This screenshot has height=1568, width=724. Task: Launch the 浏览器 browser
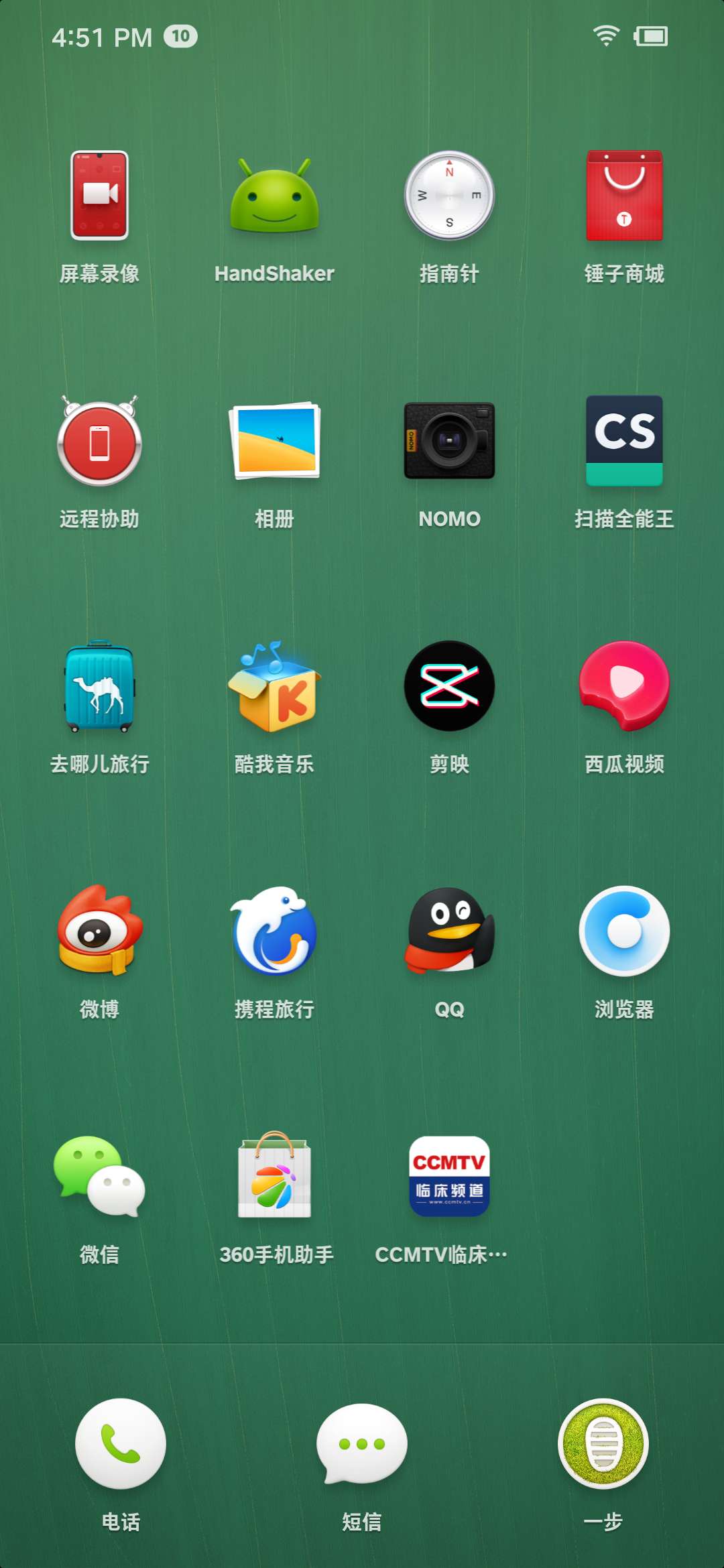tap(624, 931)
